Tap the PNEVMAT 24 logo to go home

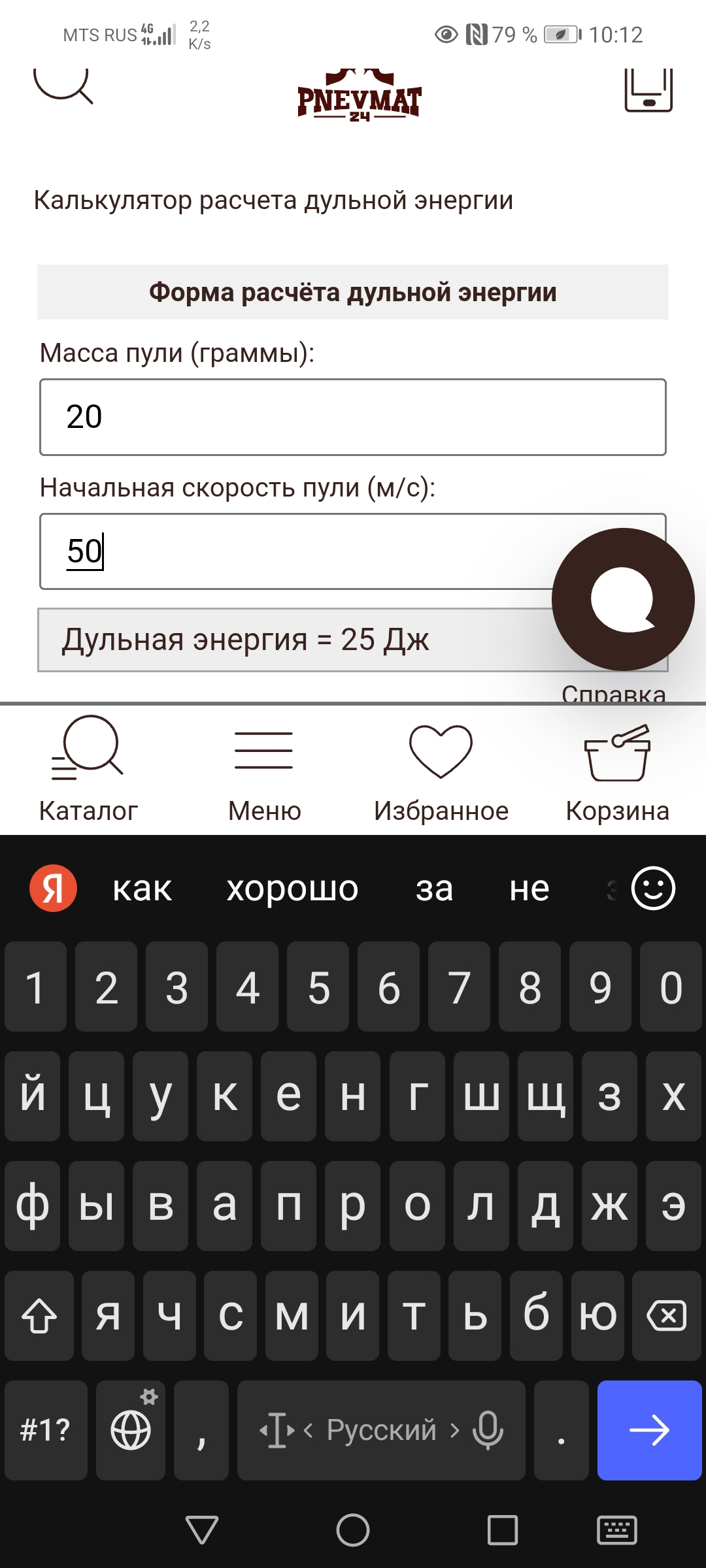pos(359,96)
